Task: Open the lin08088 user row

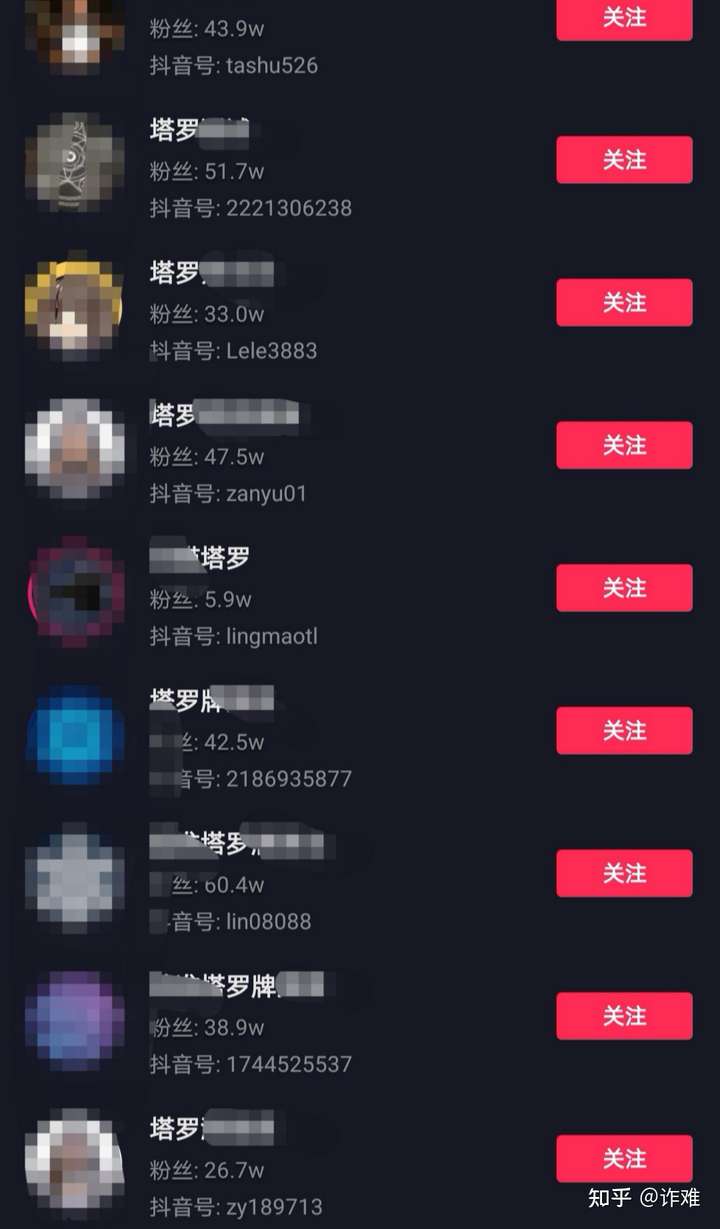Action: (x=300, y=884)
